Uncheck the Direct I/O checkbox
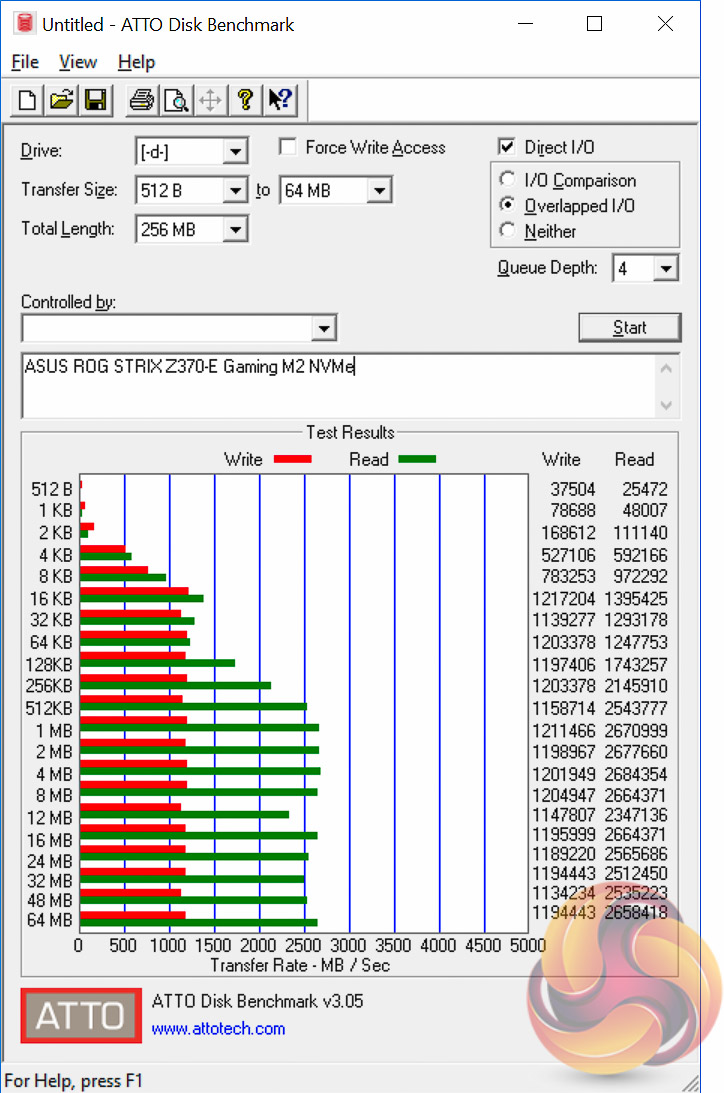This screenshot has width=724, height=1093. point(507,147)
